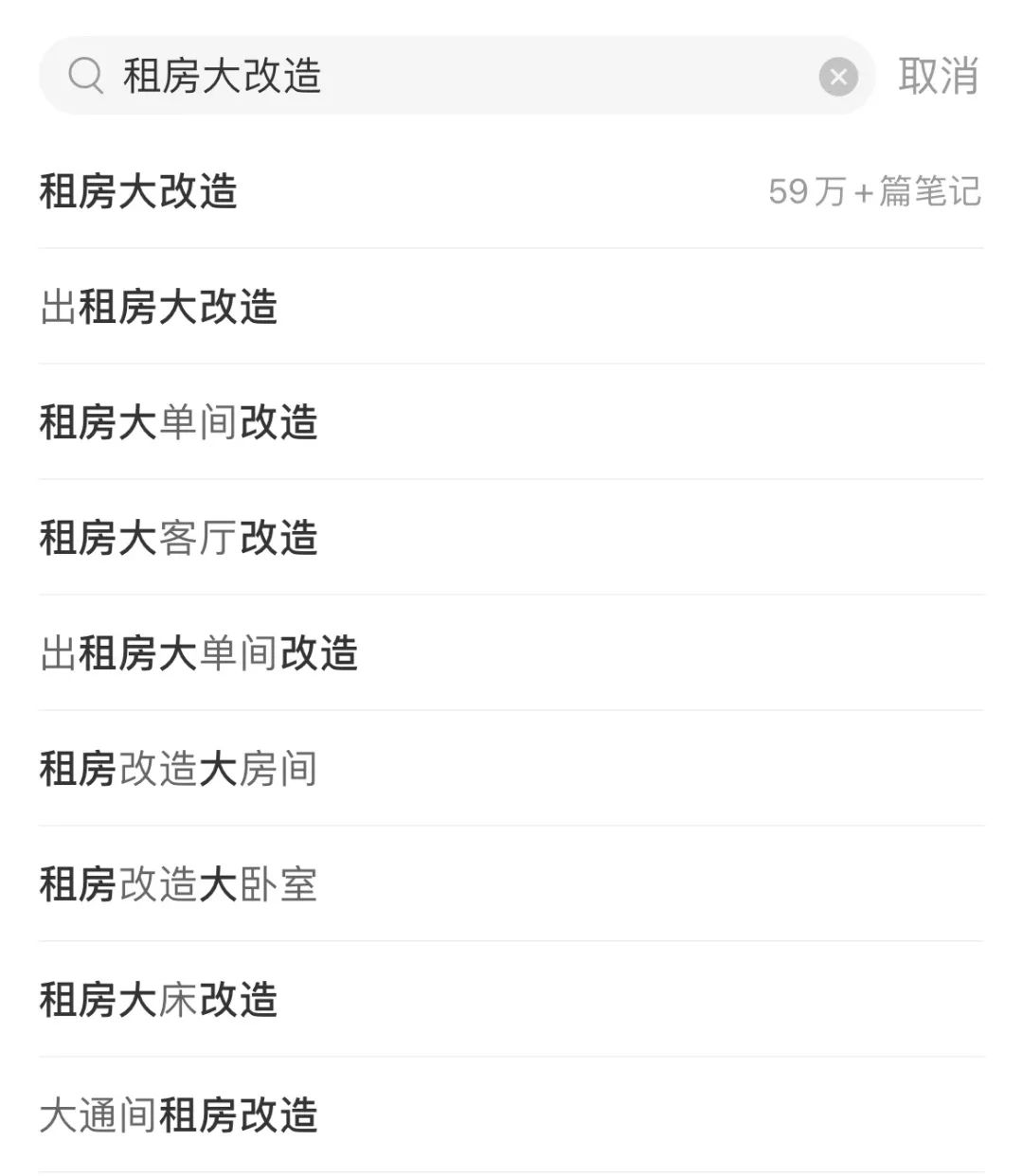Choose the suggestion 租房大床改造

[159, 1000]
